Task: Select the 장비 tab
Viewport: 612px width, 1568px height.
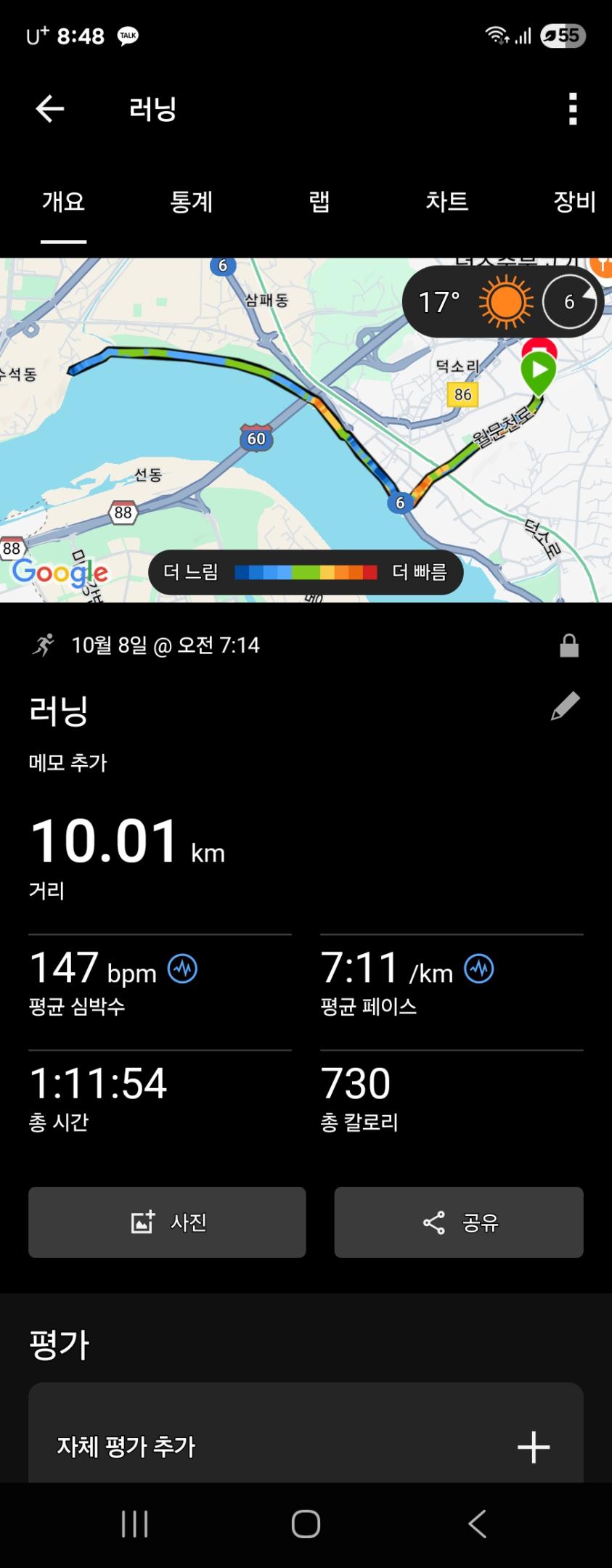Action: coord(574,202)
